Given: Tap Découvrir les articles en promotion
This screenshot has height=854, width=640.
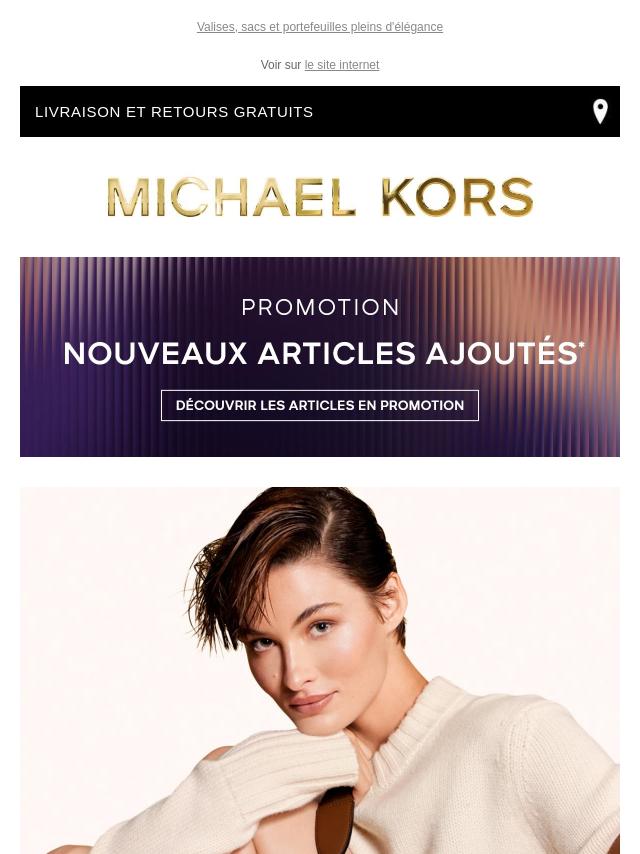Looking at the screenshot, I should point(320,405).
